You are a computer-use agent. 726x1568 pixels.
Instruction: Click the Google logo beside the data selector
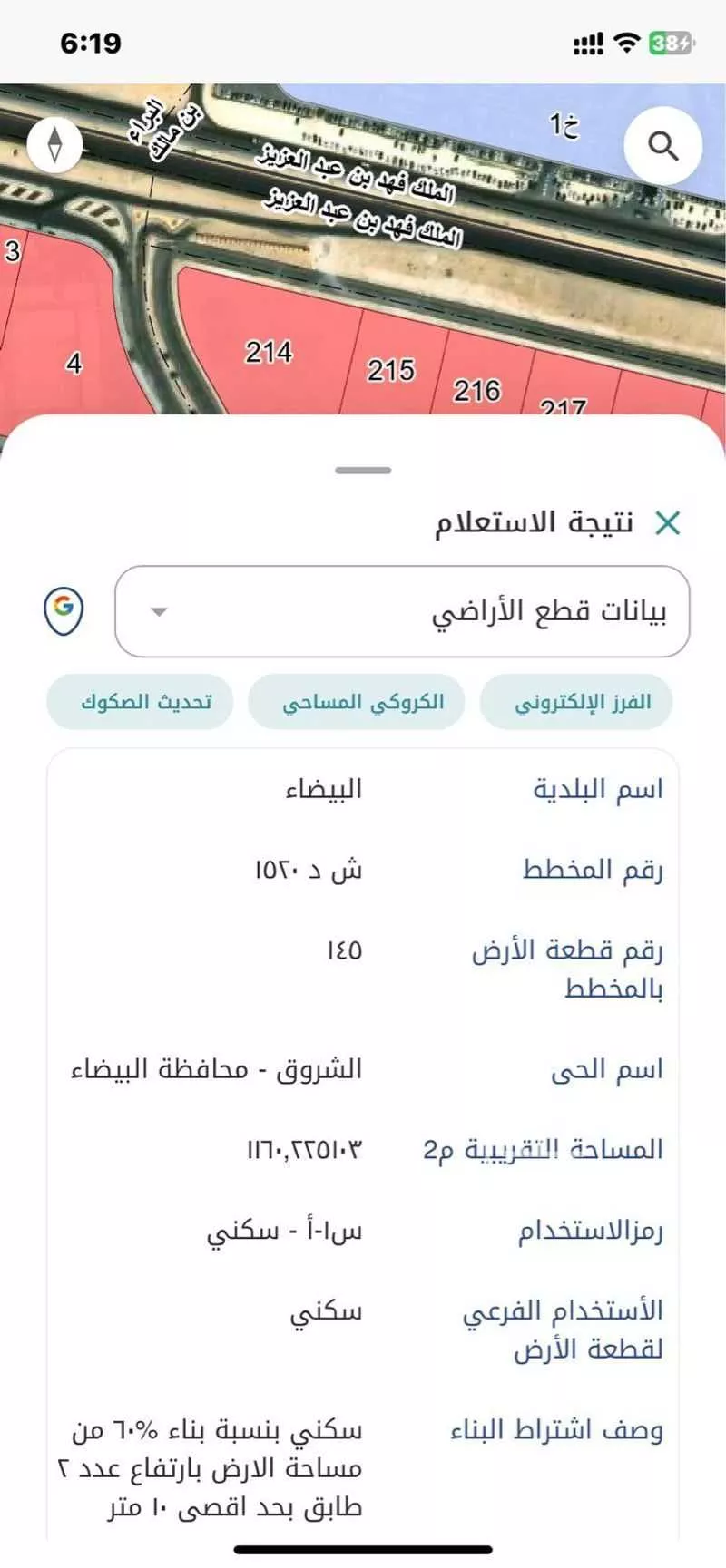(63, 610)
